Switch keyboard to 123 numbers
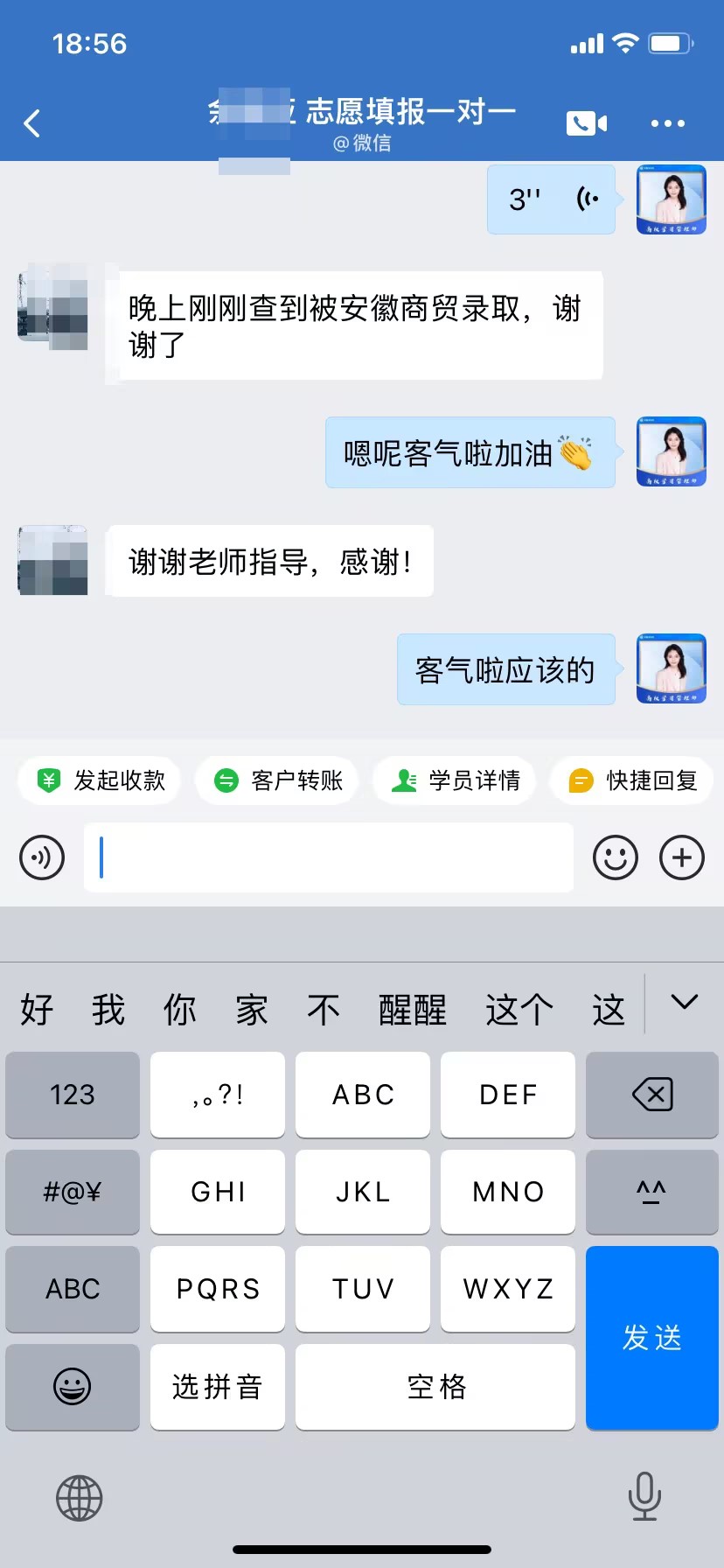Image resolution: width=724 pixels, height=1568 pixels. 73,1094
